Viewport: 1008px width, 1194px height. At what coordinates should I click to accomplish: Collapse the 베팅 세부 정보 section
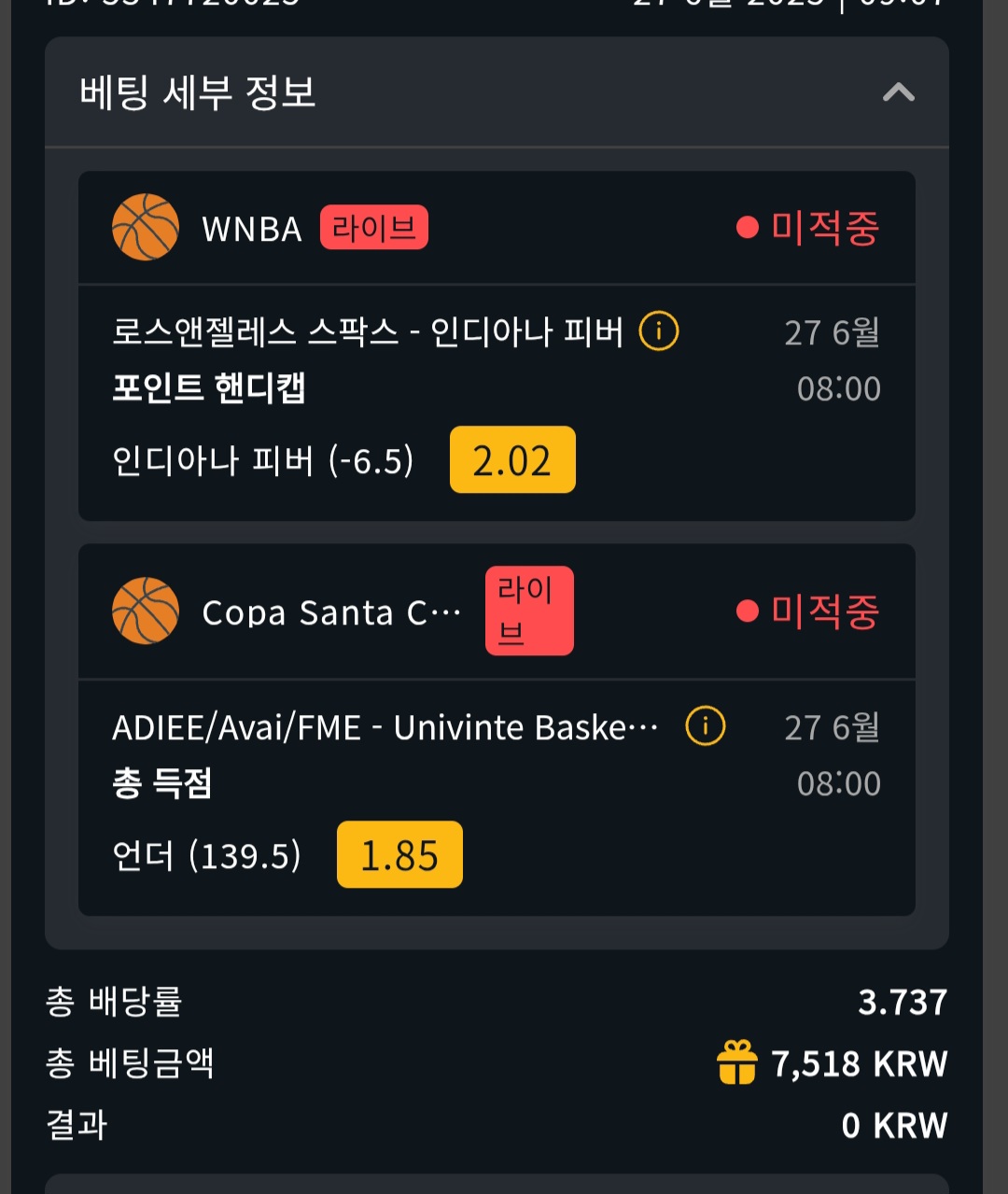point(898,92)
